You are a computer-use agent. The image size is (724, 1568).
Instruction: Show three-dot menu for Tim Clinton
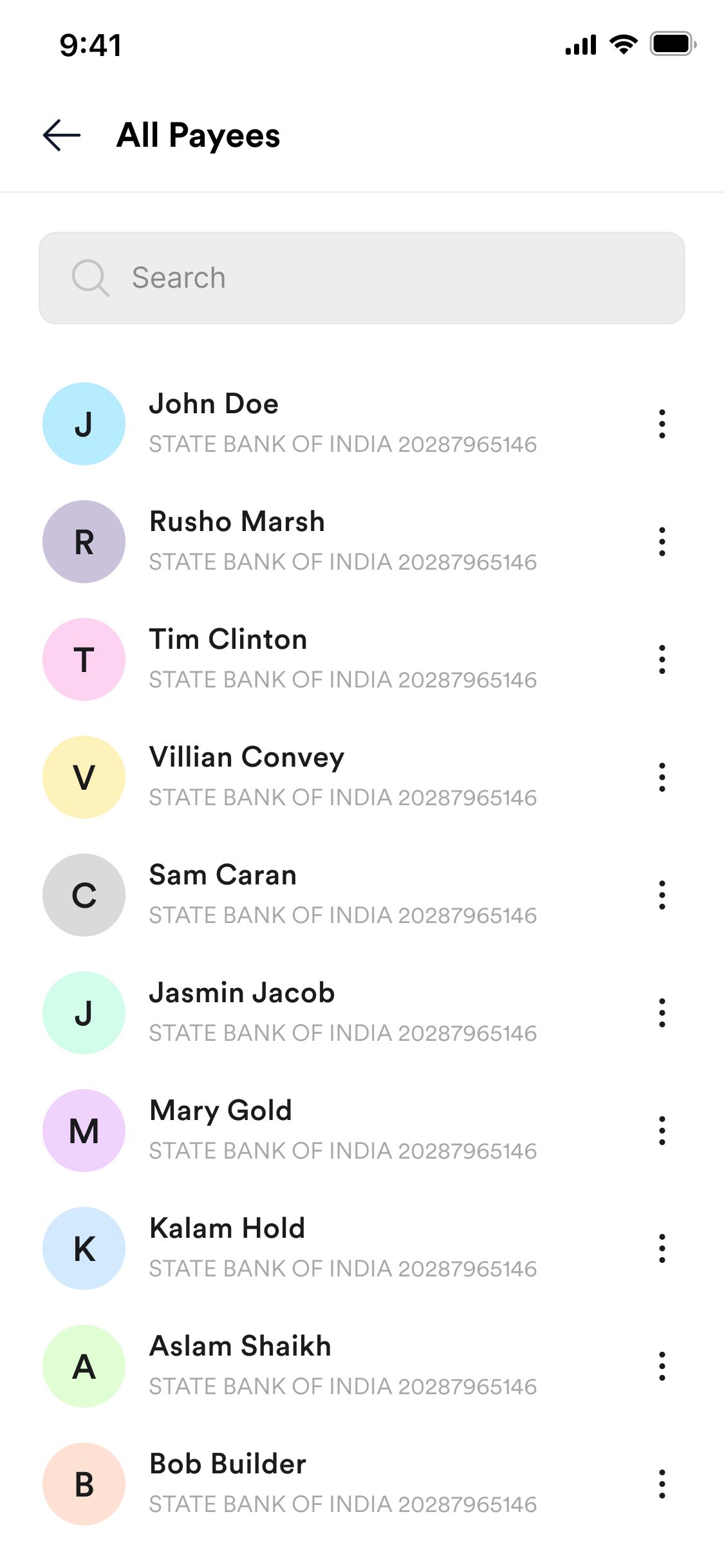pos(662,659)
